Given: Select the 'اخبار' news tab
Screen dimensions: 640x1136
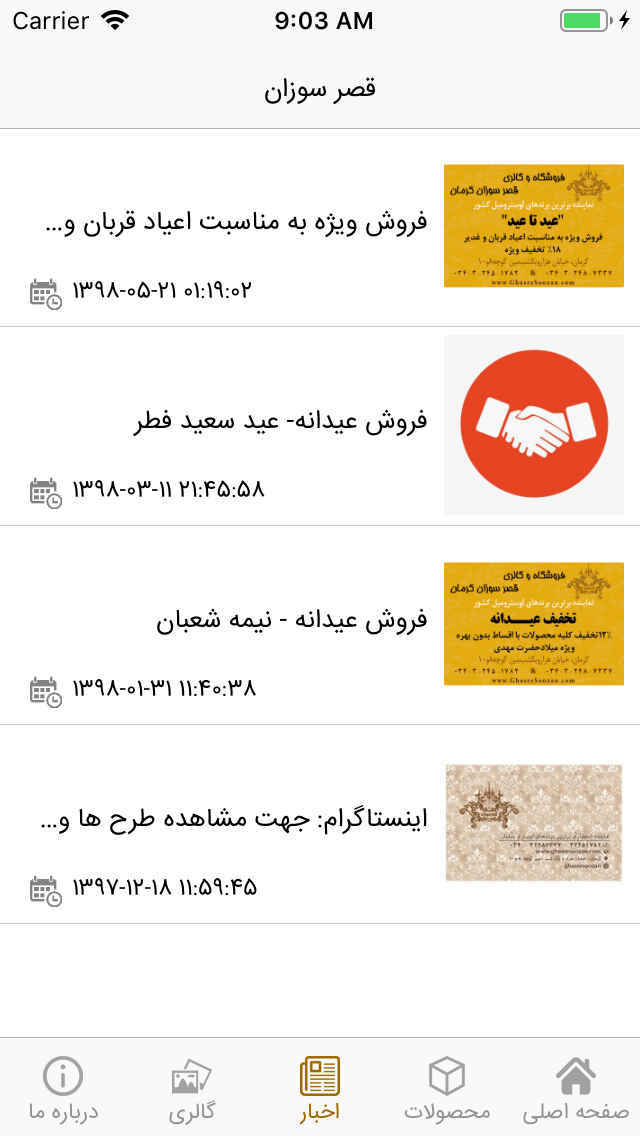Looking at the screenshot, I should pyautogui.click(x=320, y=1089).
